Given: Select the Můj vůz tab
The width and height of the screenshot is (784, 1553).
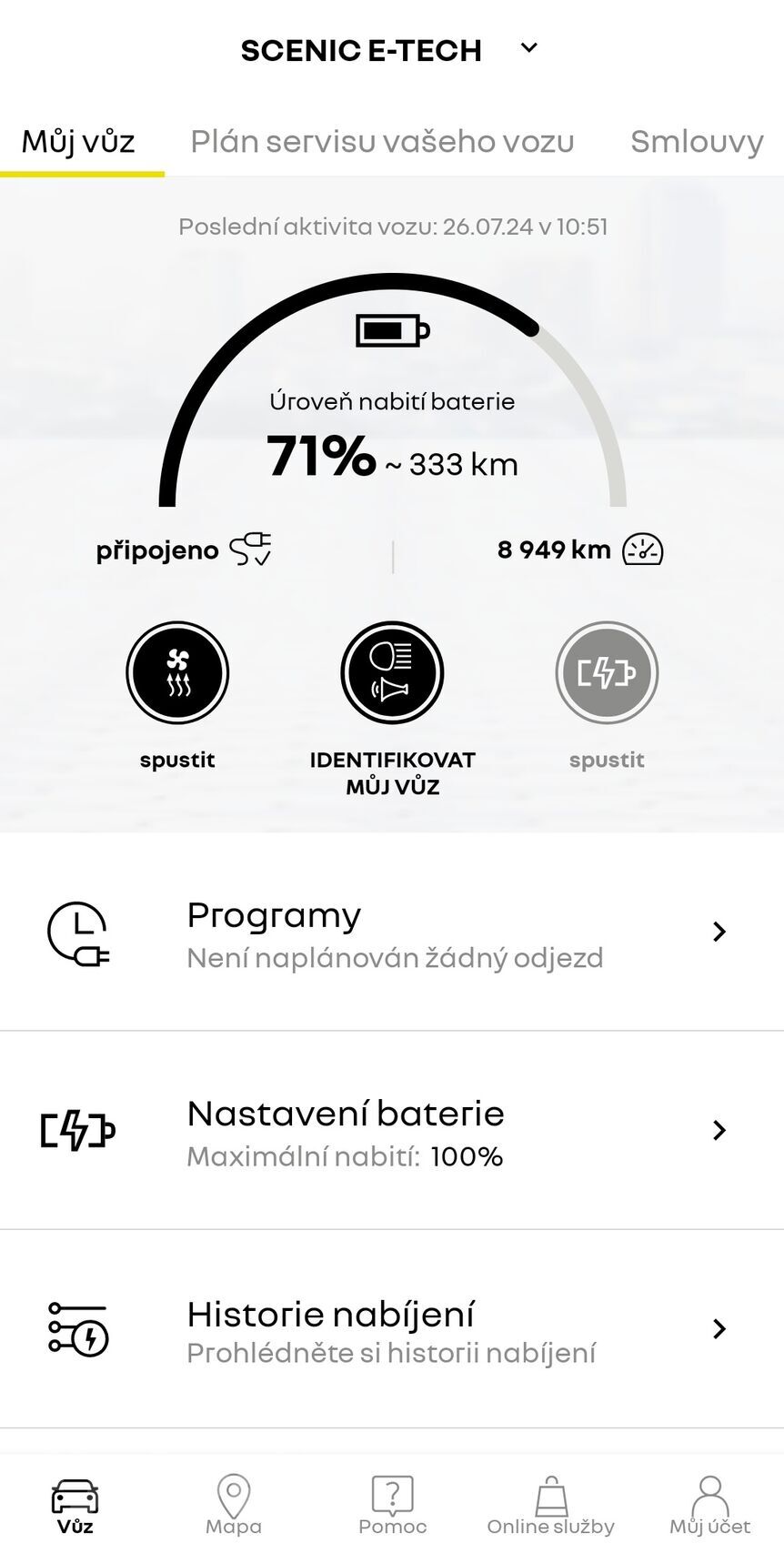Looking at the screenshot, I should pyautogui.click(x=79, y=142).
